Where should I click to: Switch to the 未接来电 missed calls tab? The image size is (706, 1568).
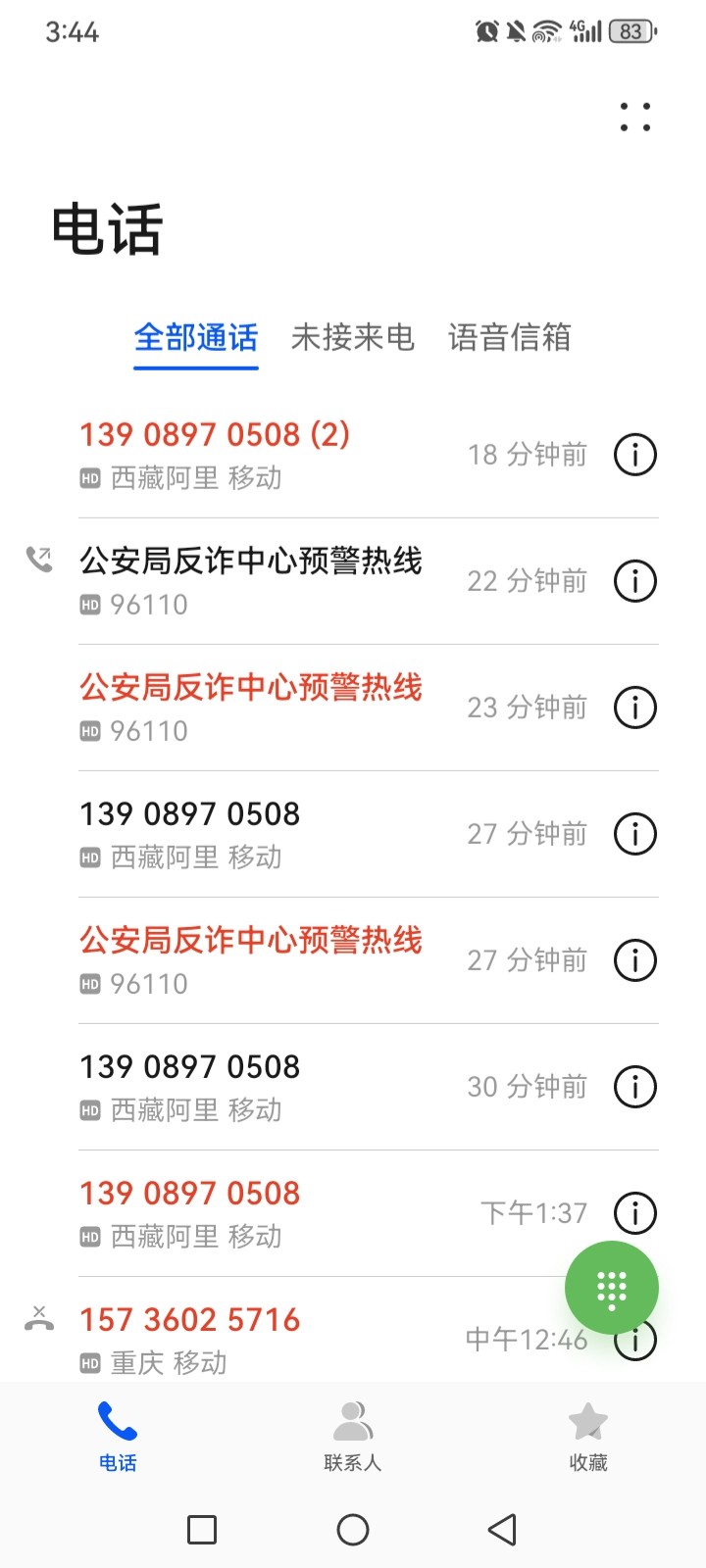tap(353, 337)
